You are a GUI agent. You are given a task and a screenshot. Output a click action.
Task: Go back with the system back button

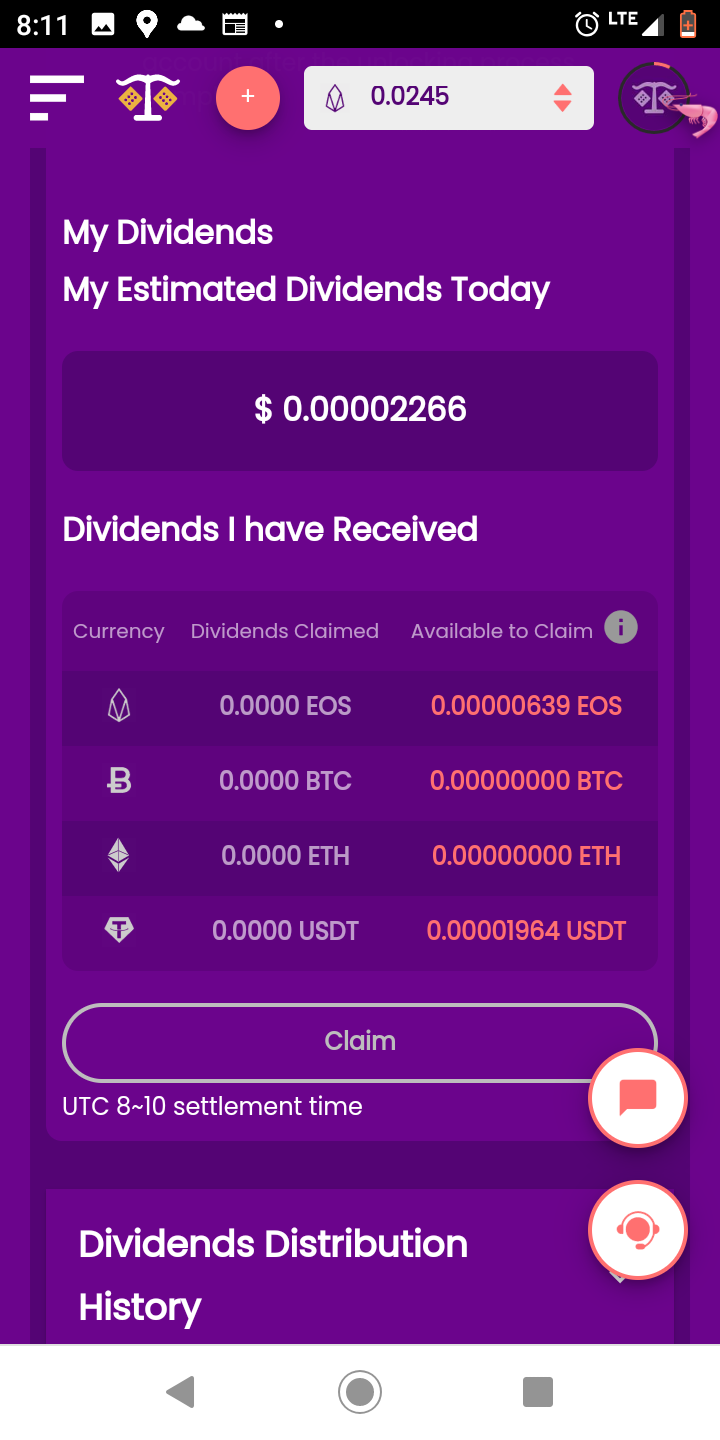180,1391
